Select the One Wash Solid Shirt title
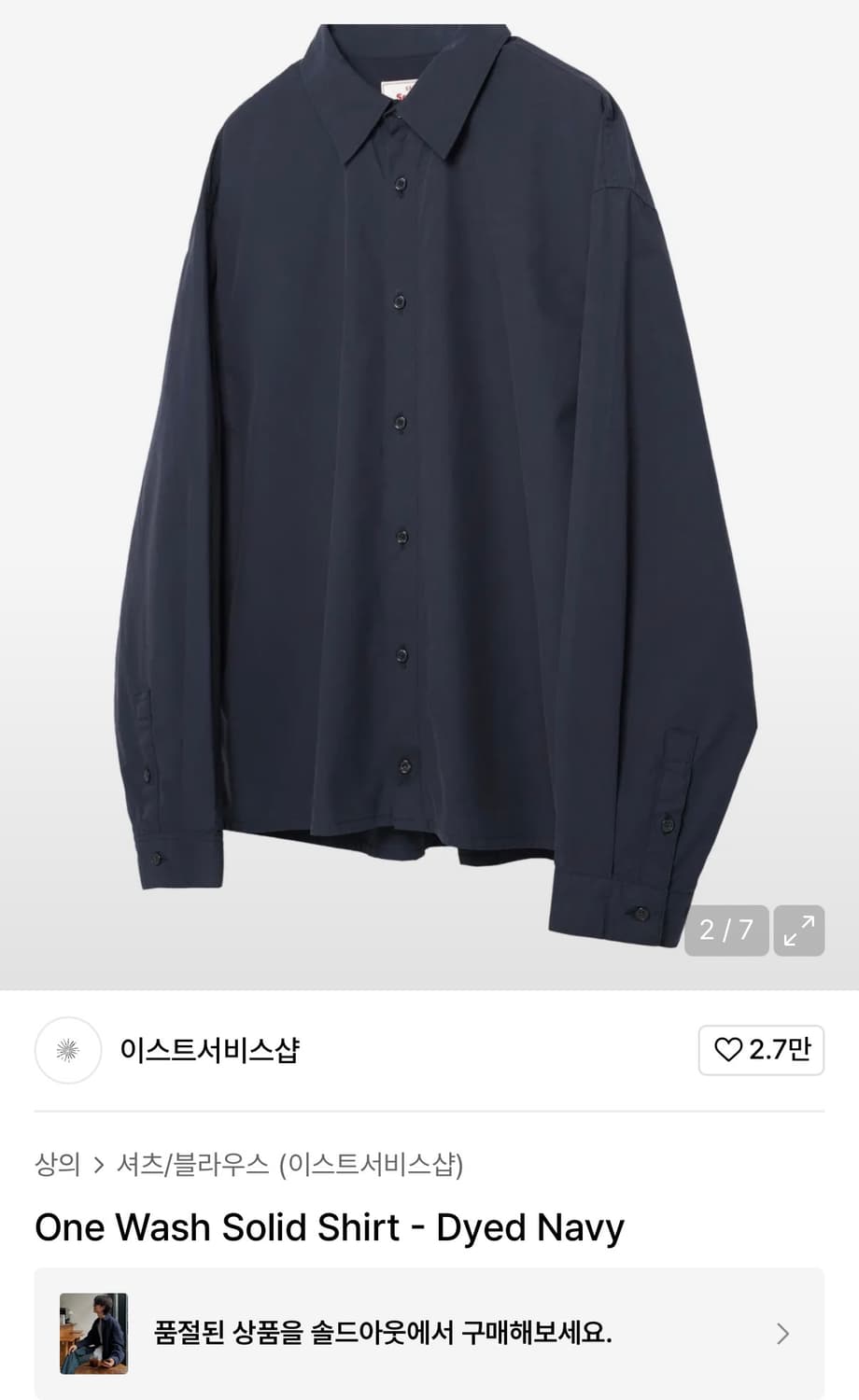Image resolution: width=859 pixels, height=1400 pixels. point(329,1227)
